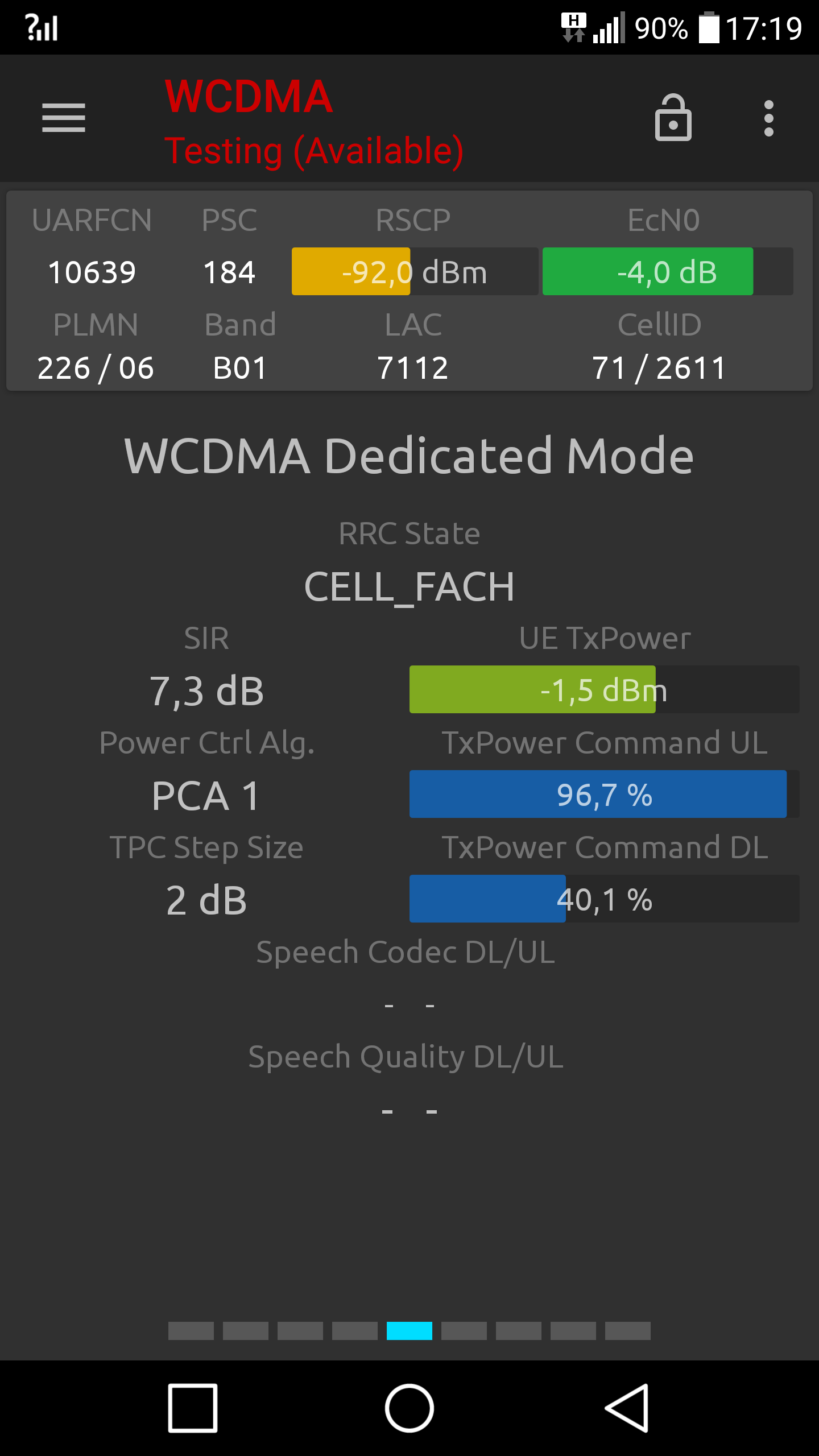819x1456 pixels.
Task: Open the hamburger navigation drawer
Action: click(64, 118)
